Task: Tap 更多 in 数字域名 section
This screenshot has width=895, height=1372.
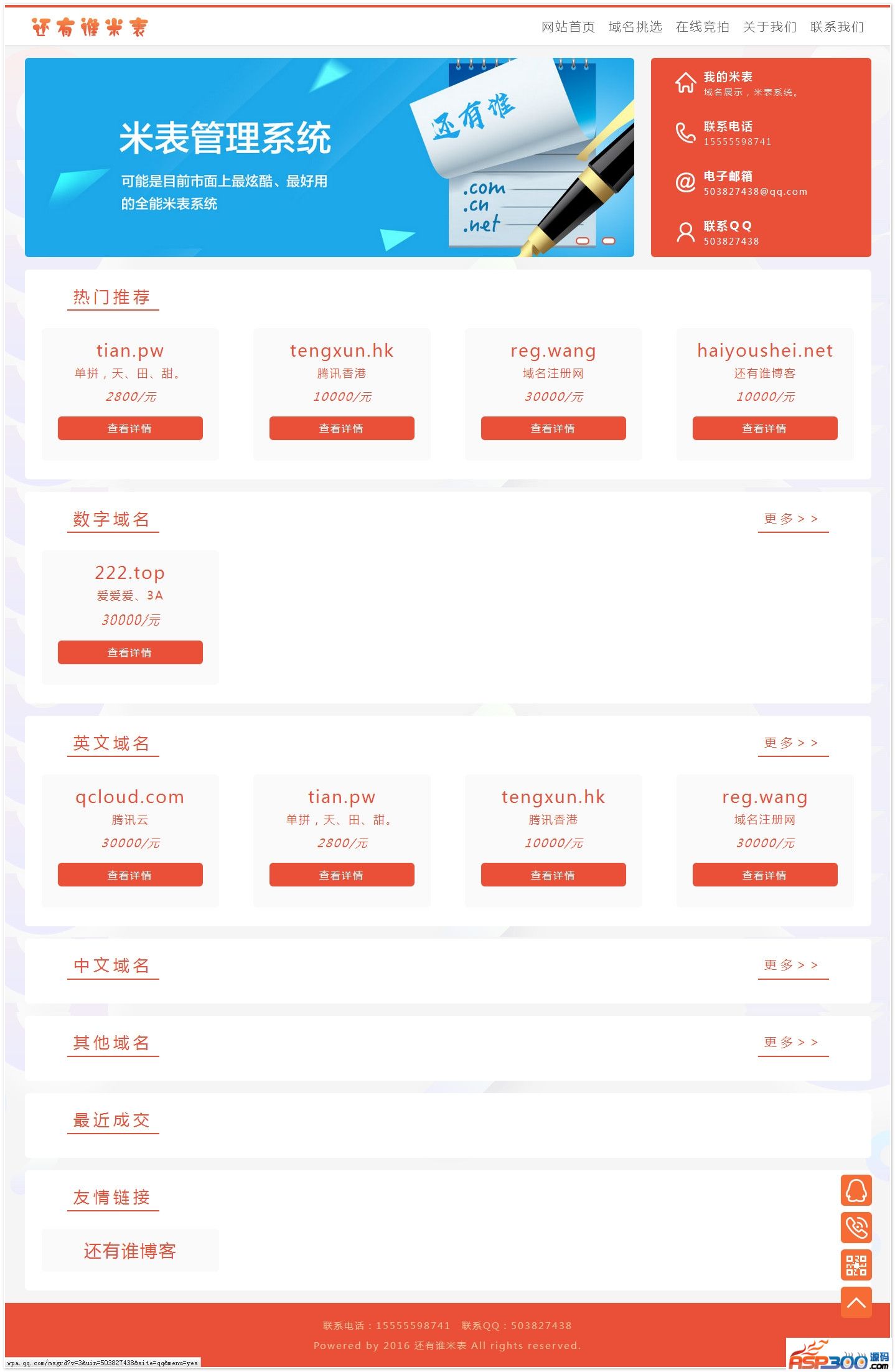Action: click(x=792, y=519)
